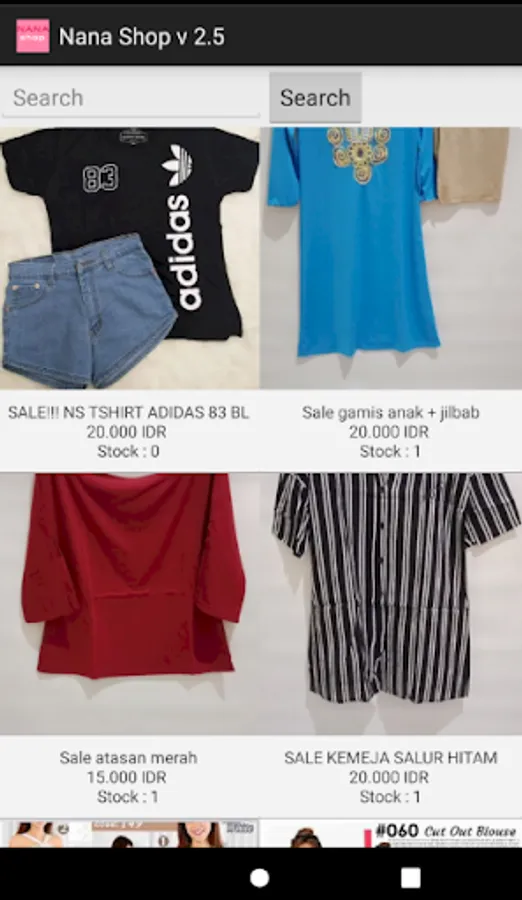Open the recent apps view

coord(411,877)
